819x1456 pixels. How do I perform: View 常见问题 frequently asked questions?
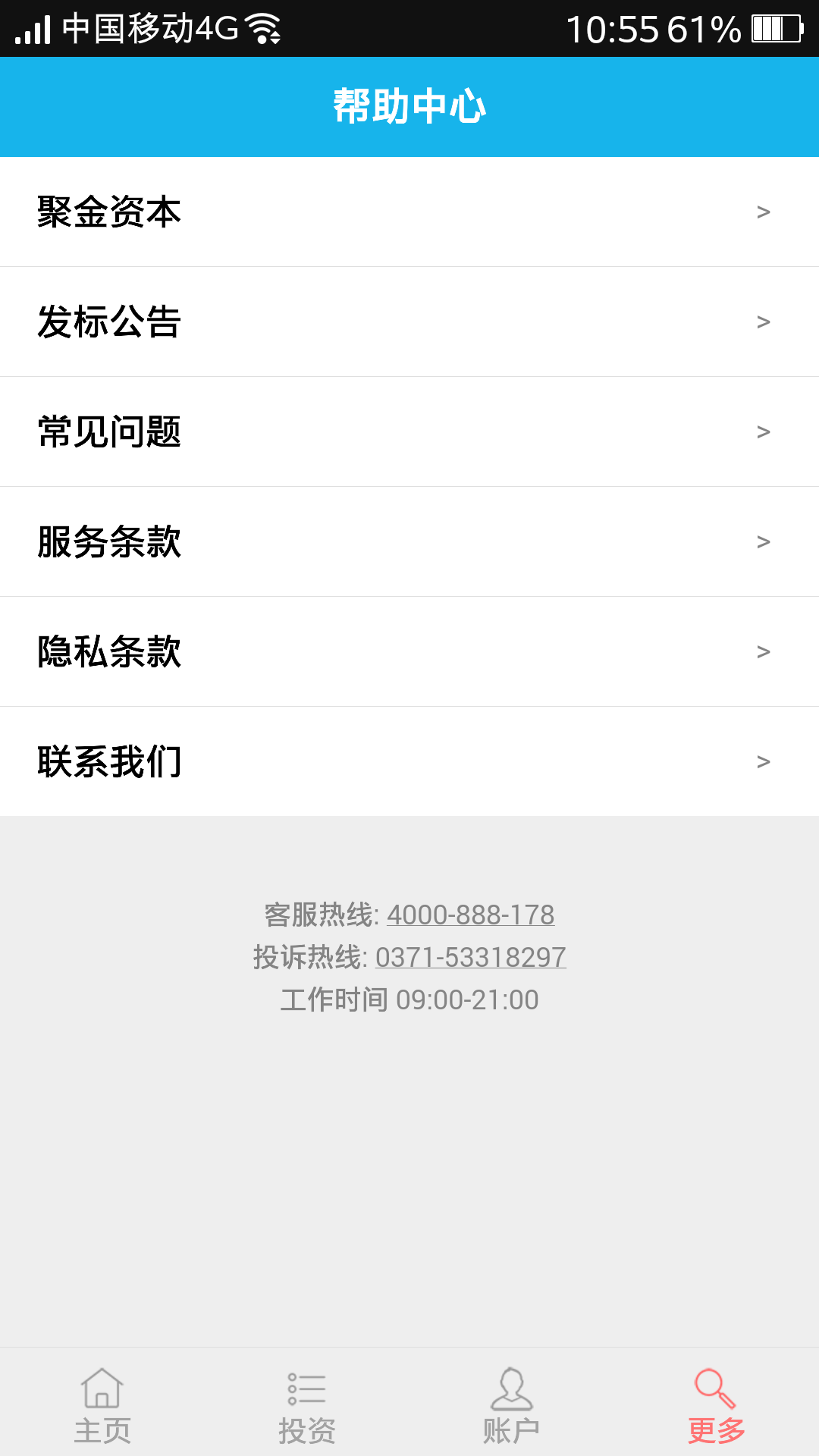[x=409, y=431]
